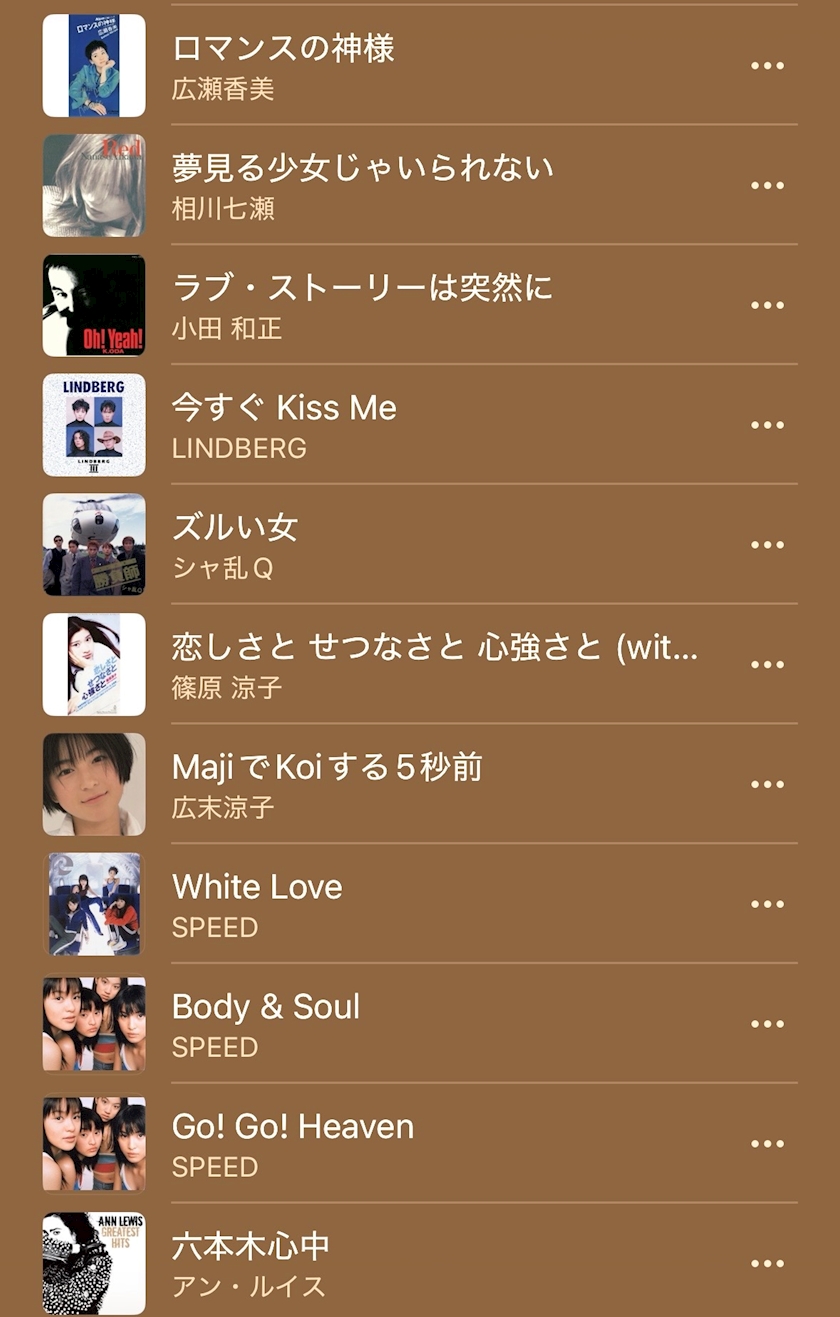Open more options for Maji で Koi する5秒前
Image resolution: width=840 pixels, height=1317 pixels.
767,785
